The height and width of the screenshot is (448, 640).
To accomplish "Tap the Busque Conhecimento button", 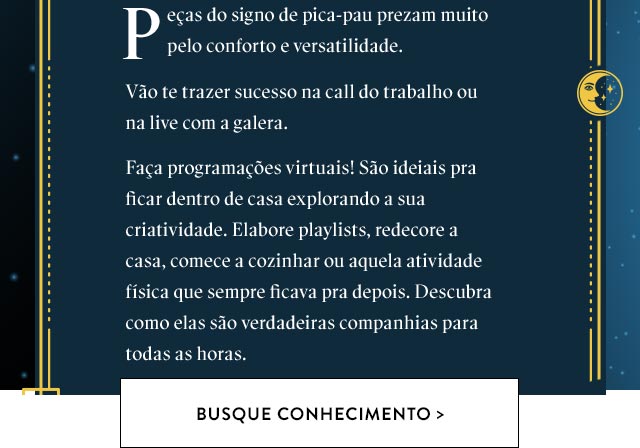I will click(320, 412).
